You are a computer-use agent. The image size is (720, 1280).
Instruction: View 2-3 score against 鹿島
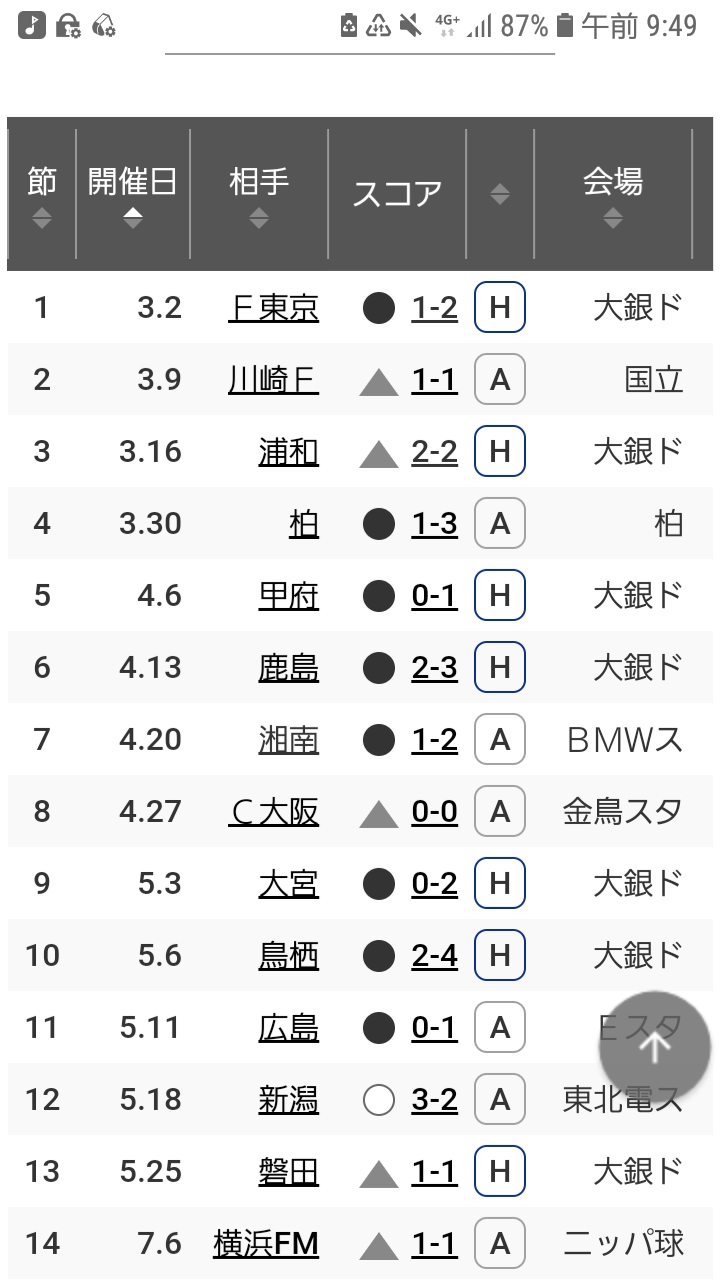coord(434,668)
